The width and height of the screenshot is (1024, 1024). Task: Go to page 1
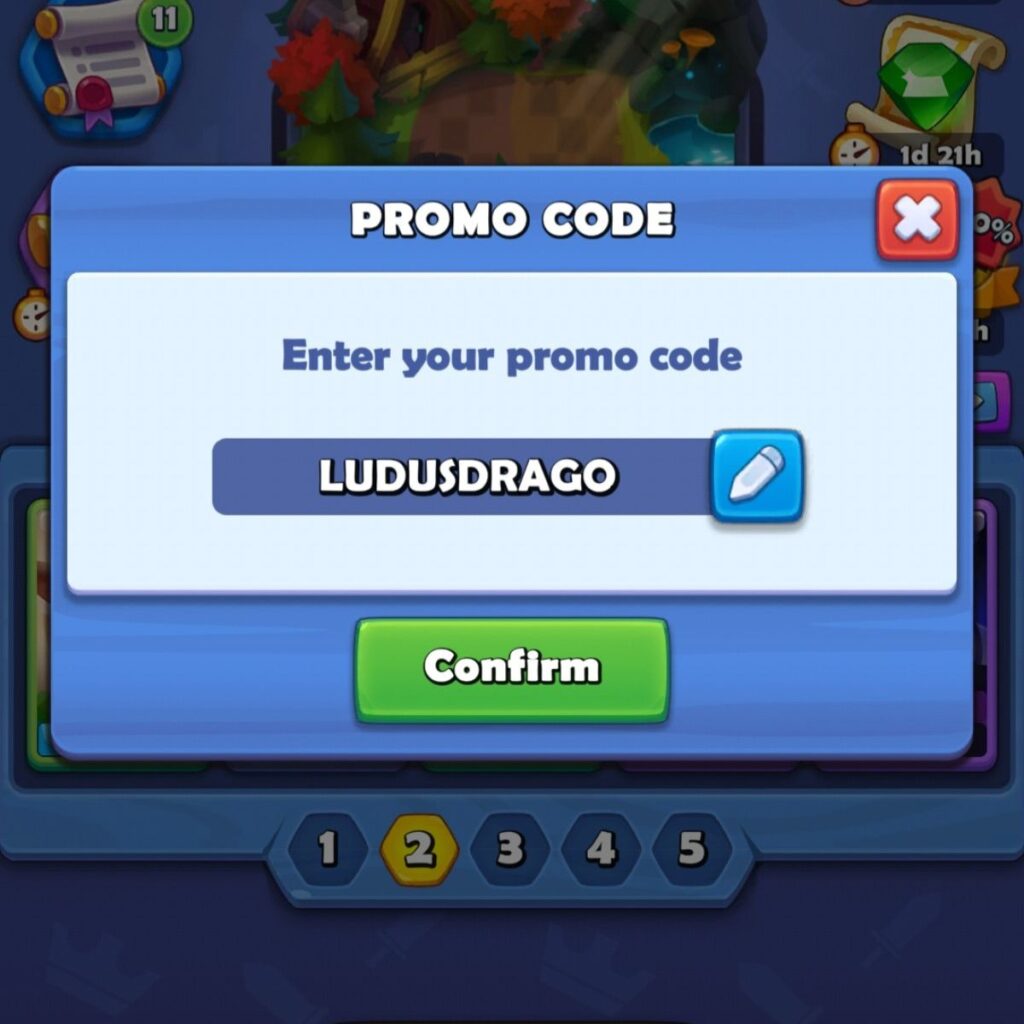[327, 850]
